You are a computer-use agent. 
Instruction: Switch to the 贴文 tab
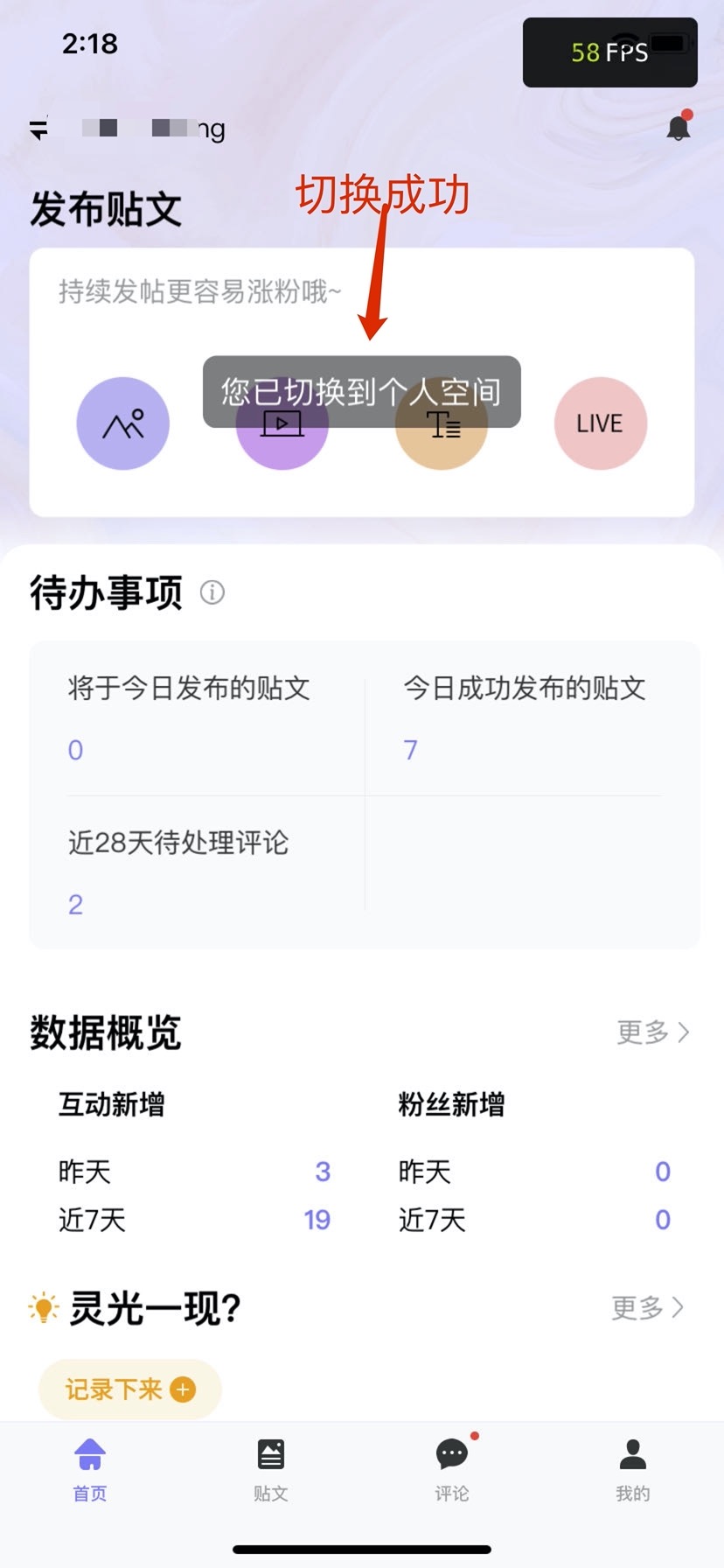[271, 1470]
